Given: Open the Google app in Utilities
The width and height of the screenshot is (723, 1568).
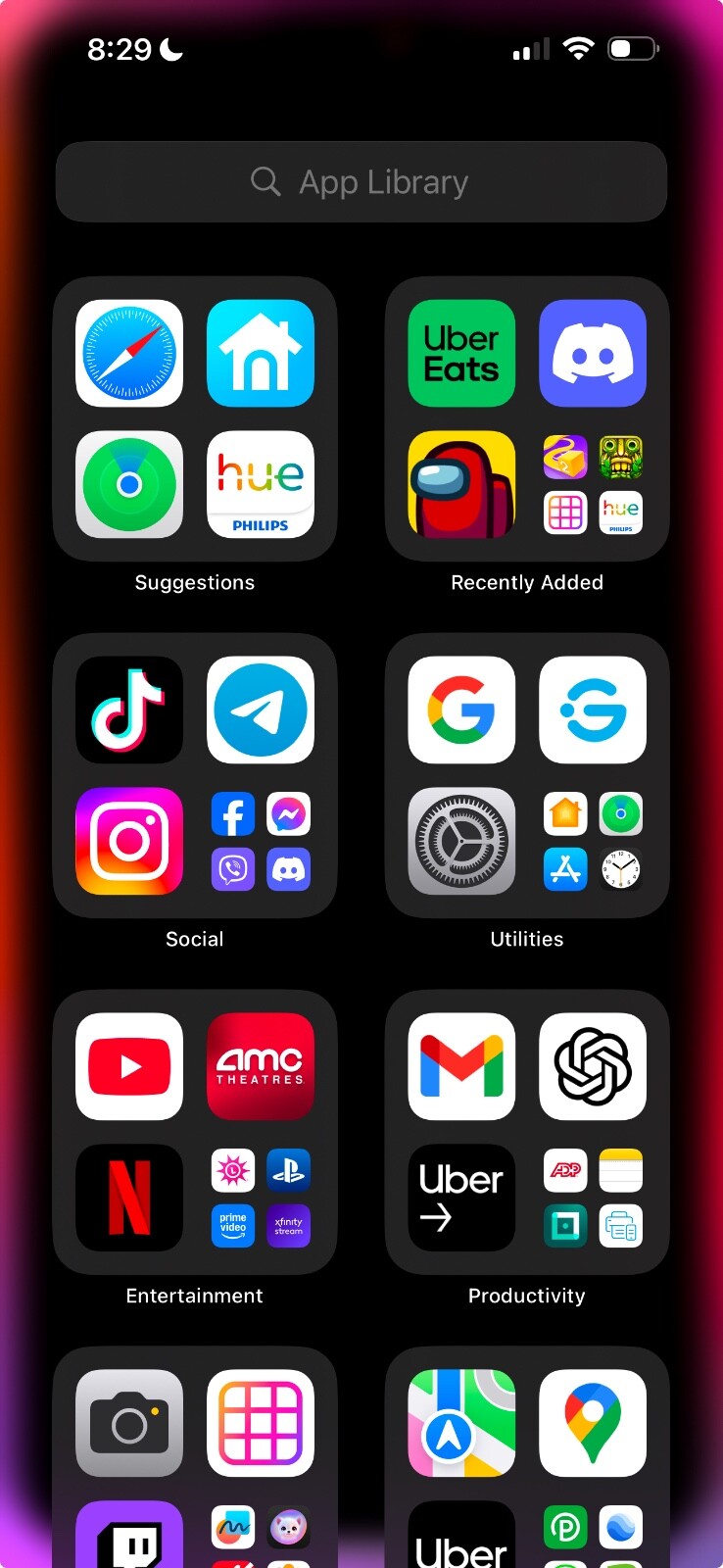Looking at the screenshot, I should (x=460, y=710).
